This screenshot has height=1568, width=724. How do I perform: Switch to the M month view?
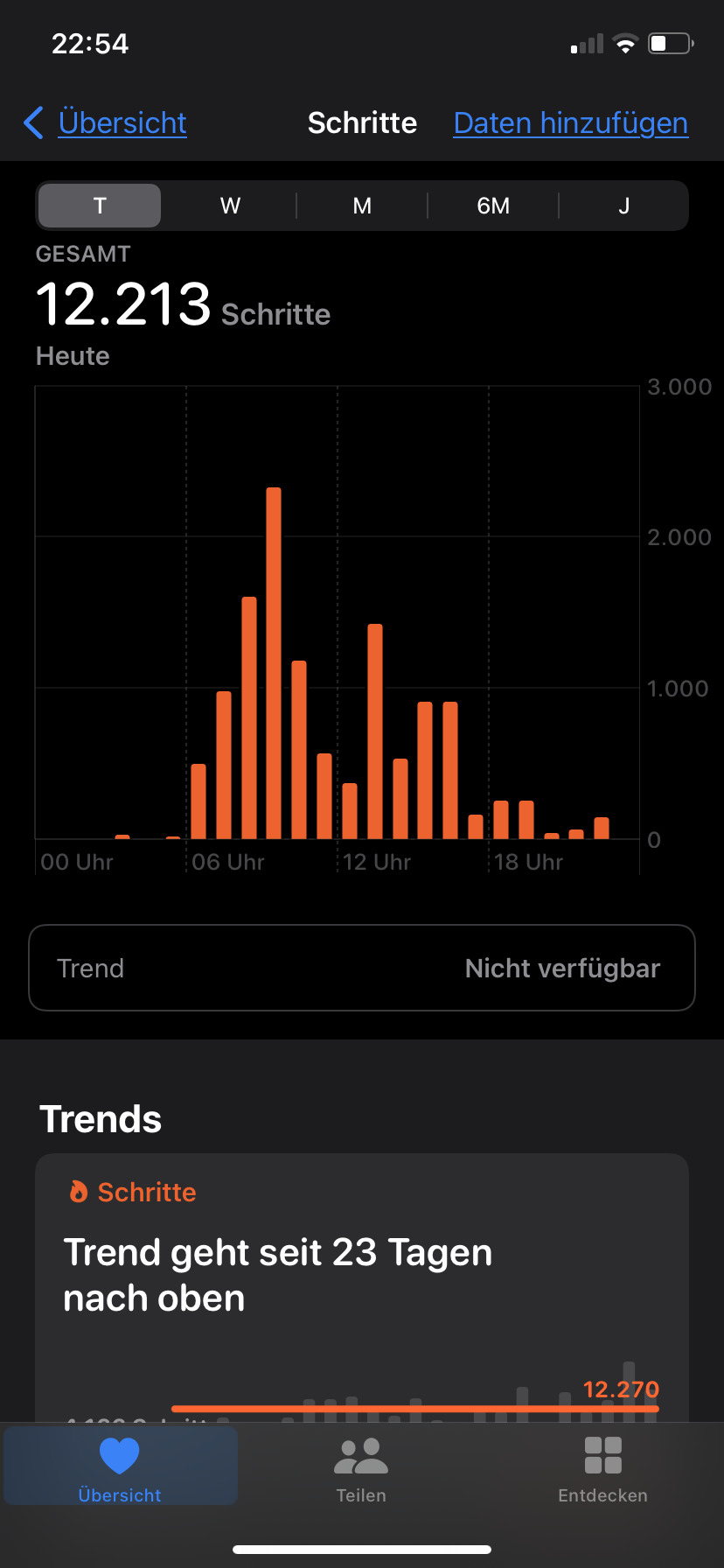[x=362, y=206]
